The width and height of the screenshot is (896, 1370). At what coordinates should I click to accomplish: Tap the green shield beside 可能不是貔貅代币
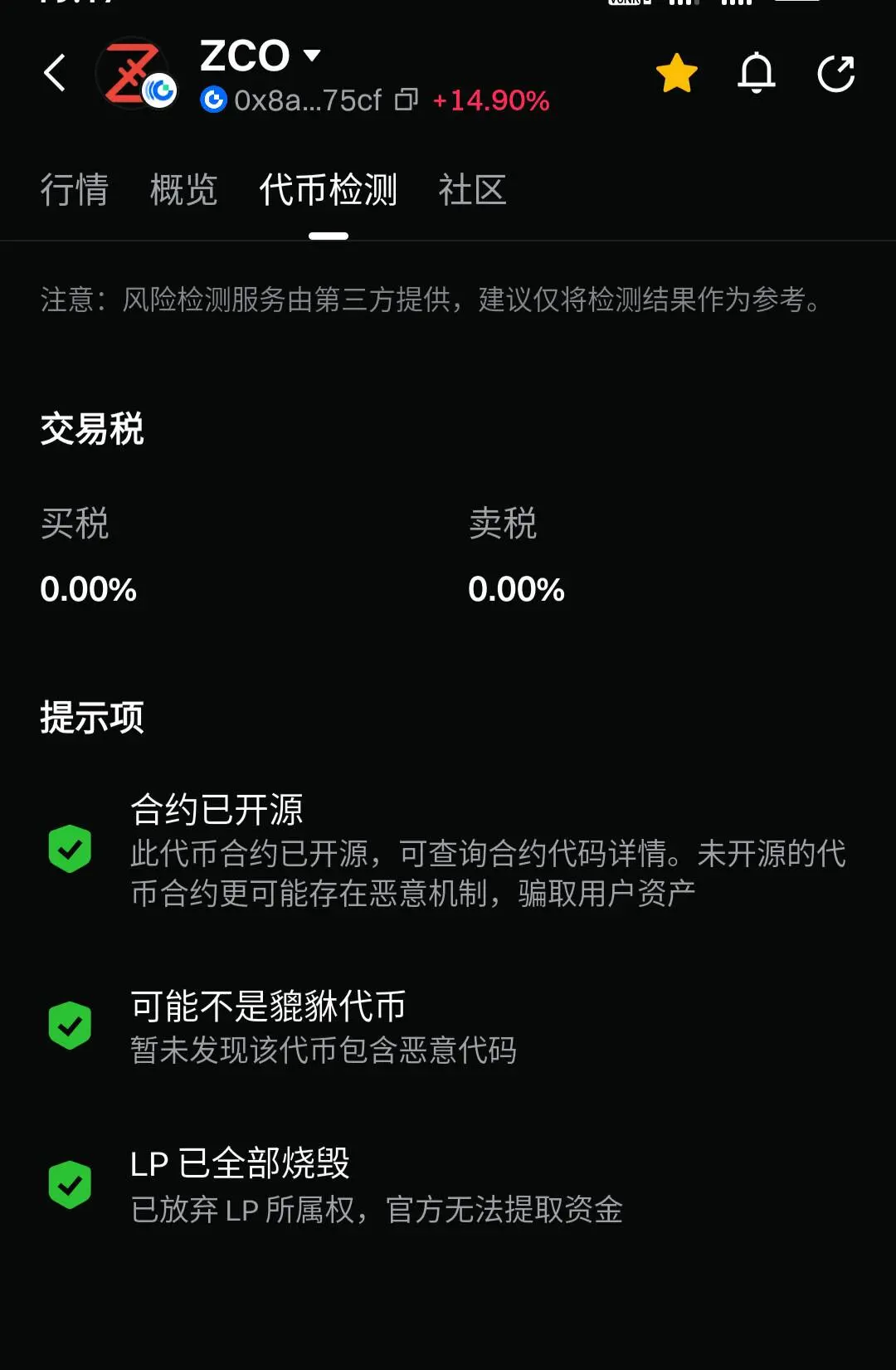coord(71,1024)
